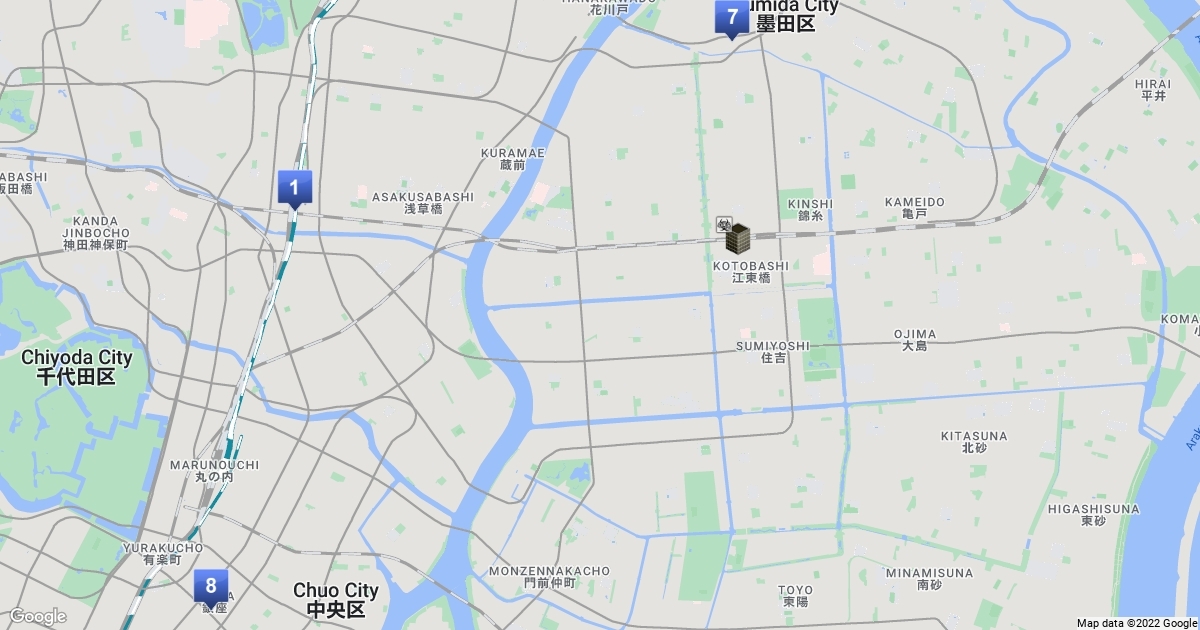The width and height of the screenshot is (1200, 630).
Task: Select map marker number 8
Action: tap(210, 586)
